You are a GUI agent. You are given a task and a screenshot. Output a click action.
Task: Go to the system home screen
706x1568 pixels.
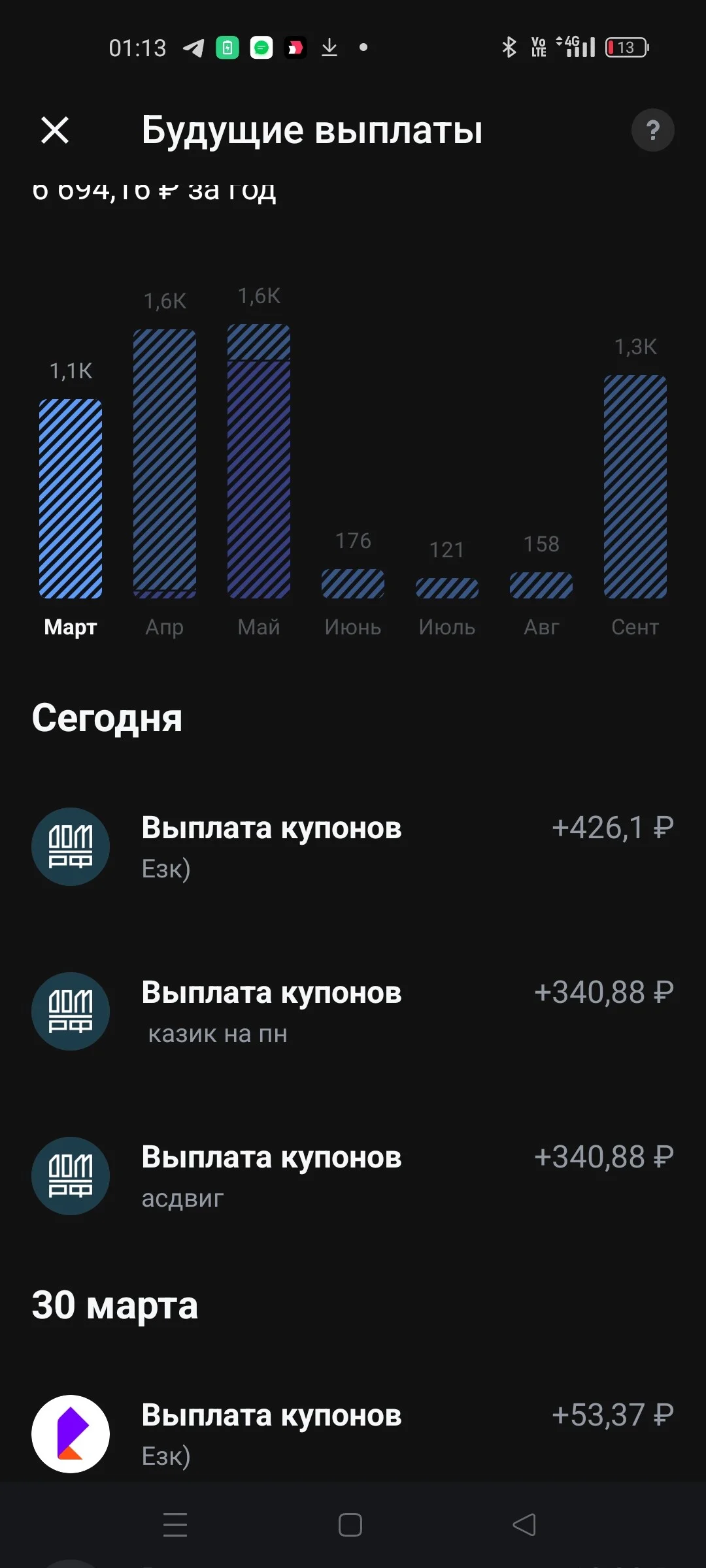(350, 1525)
